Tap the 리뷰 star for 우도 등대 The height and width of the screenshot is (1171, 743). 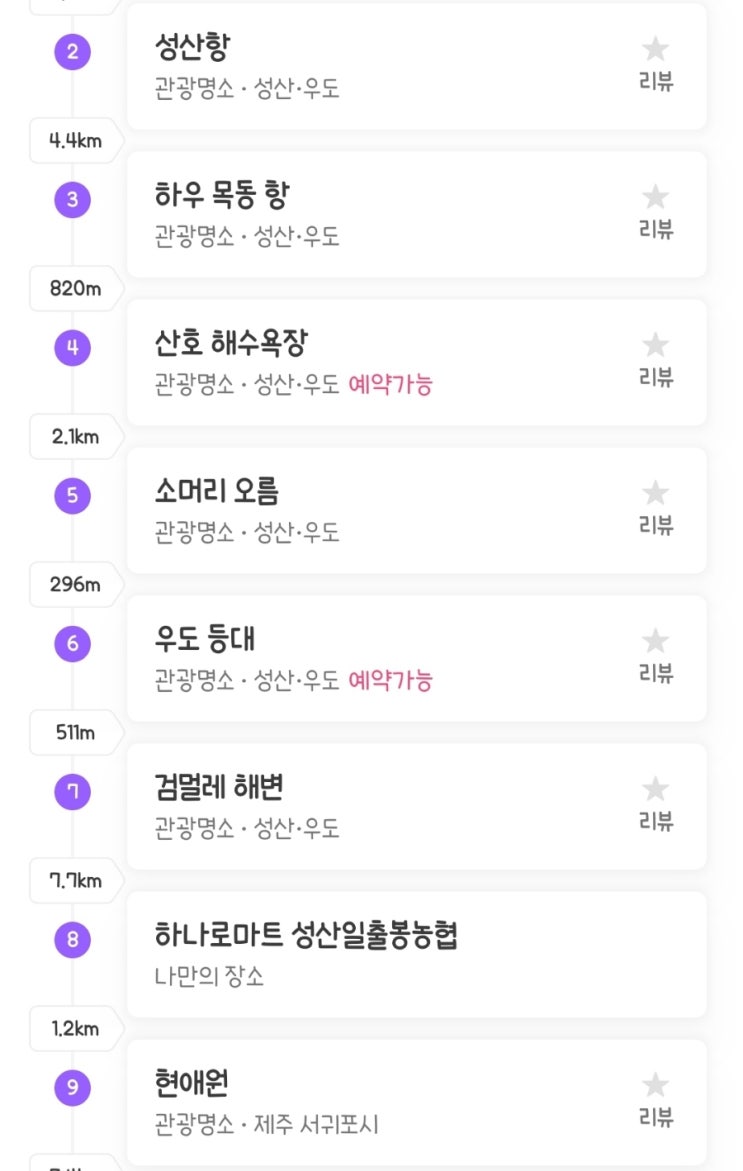pos(656,656)
